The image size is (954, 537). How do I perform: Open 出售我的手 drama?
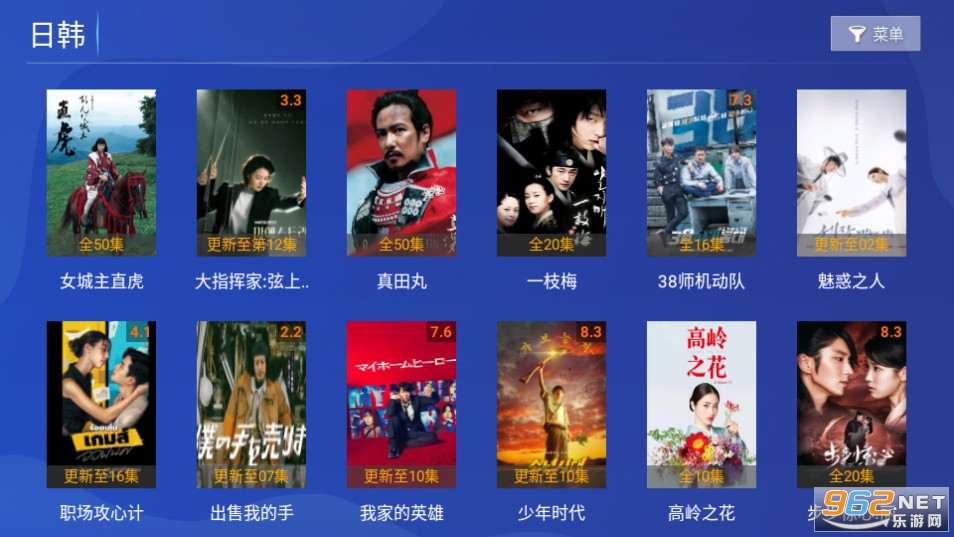pyautogui.click(x=251, y=404)
